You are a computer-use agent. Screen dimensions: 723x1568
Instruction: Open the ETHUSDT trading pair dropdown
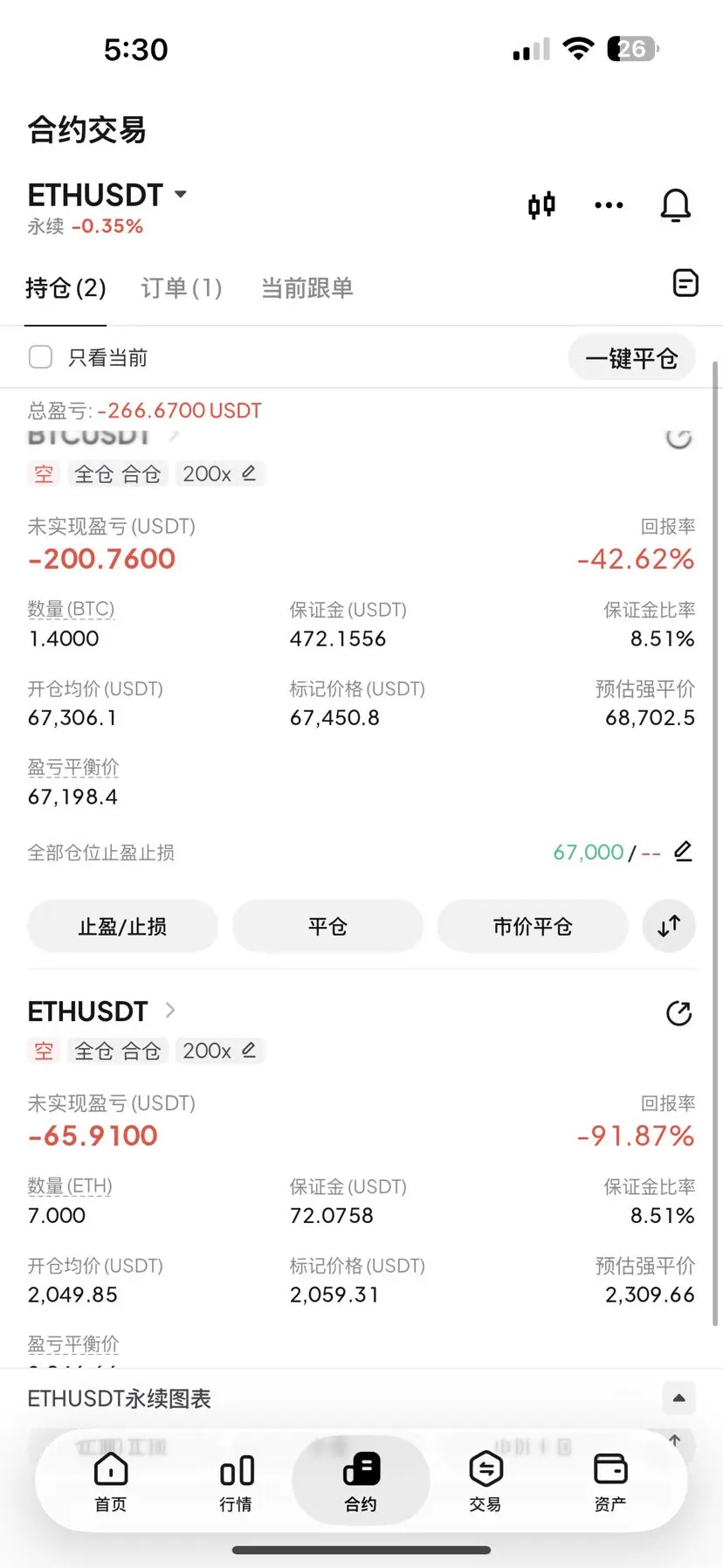107,195
